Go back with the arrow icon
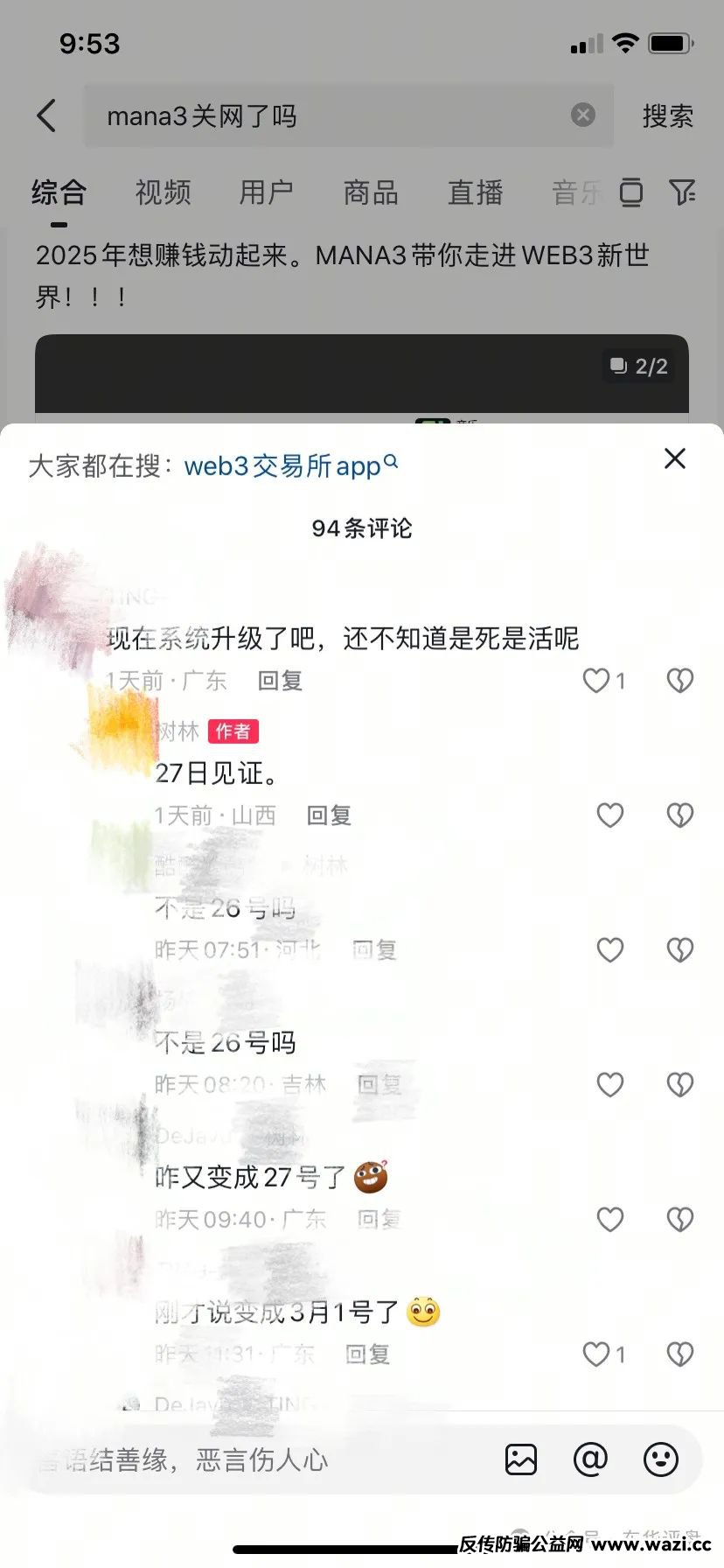The height and width of the screenshot is (1568, 724). (x=47, y=115)
